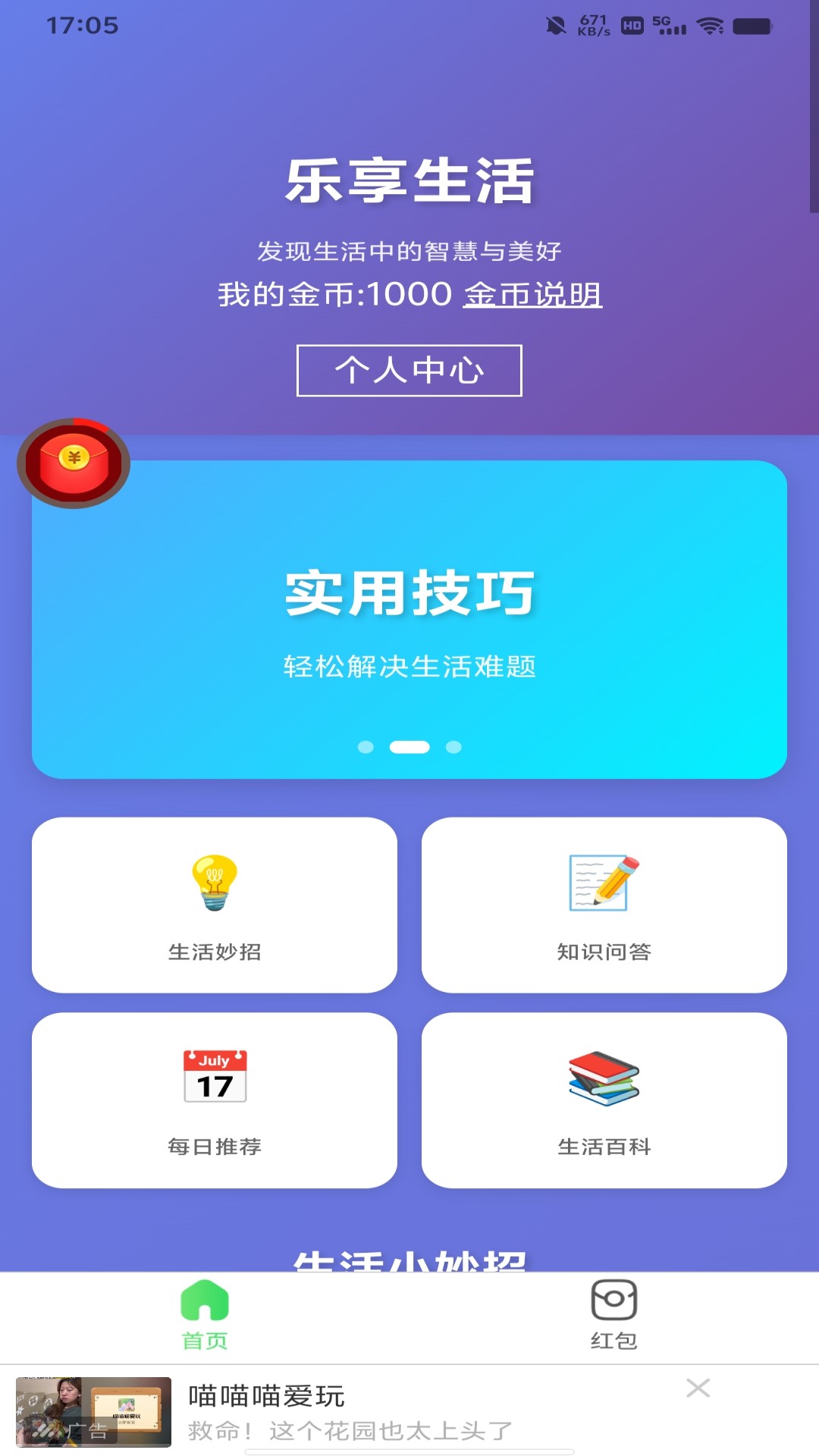Viewport: 819px width, 1456px height.
Task: Select the first carousel indicator dot
Action: (368, 747)
